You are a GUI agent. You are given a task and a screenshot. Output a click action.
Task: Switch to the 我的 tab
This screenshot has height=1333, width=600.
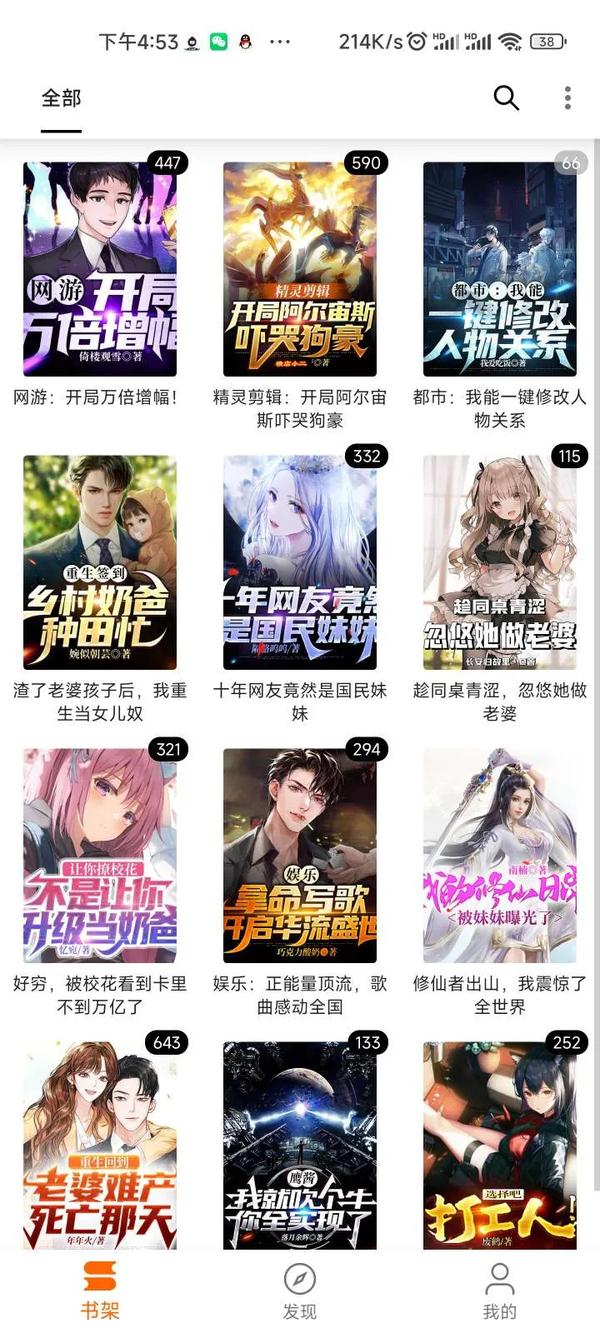499,1291
